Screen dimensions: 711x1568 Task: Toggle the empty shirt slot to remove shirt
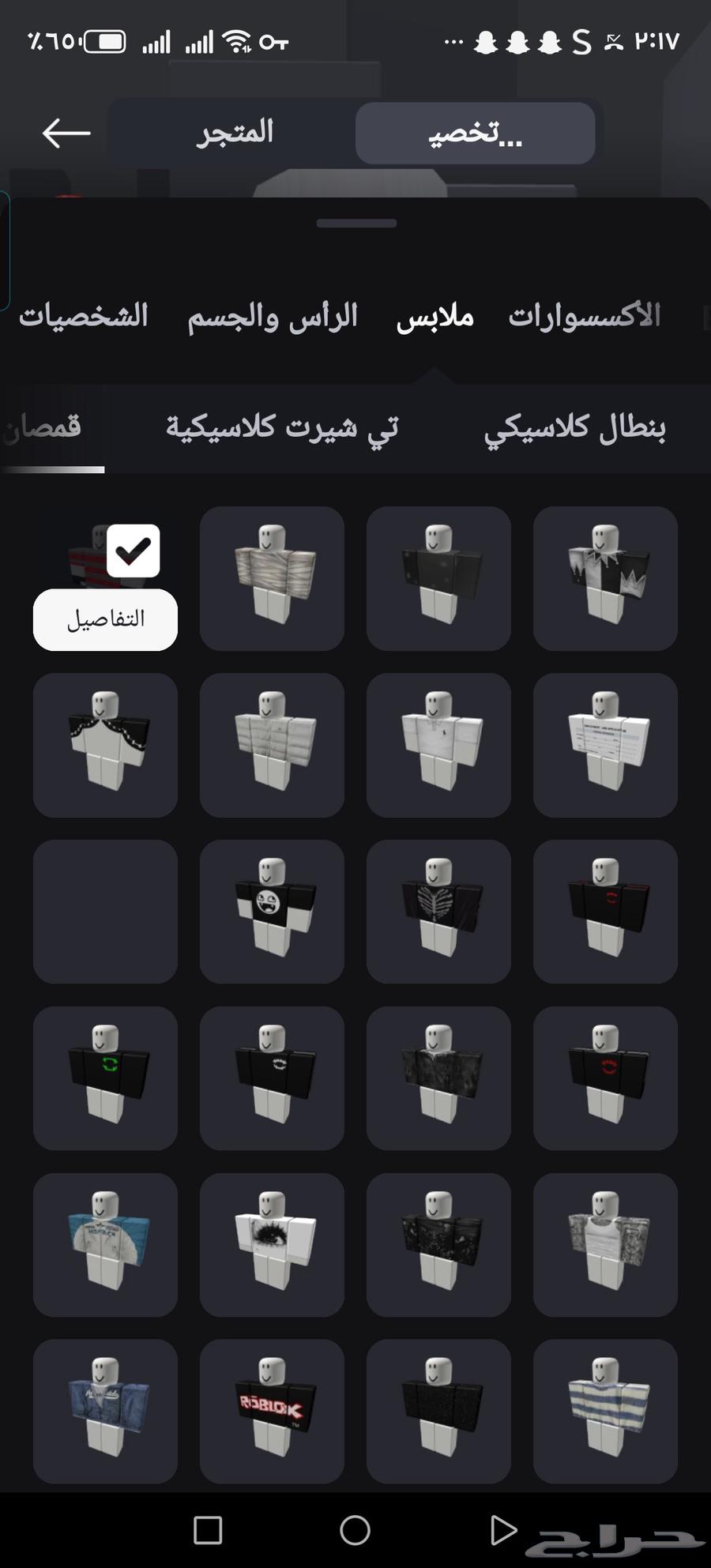[105, 912]
